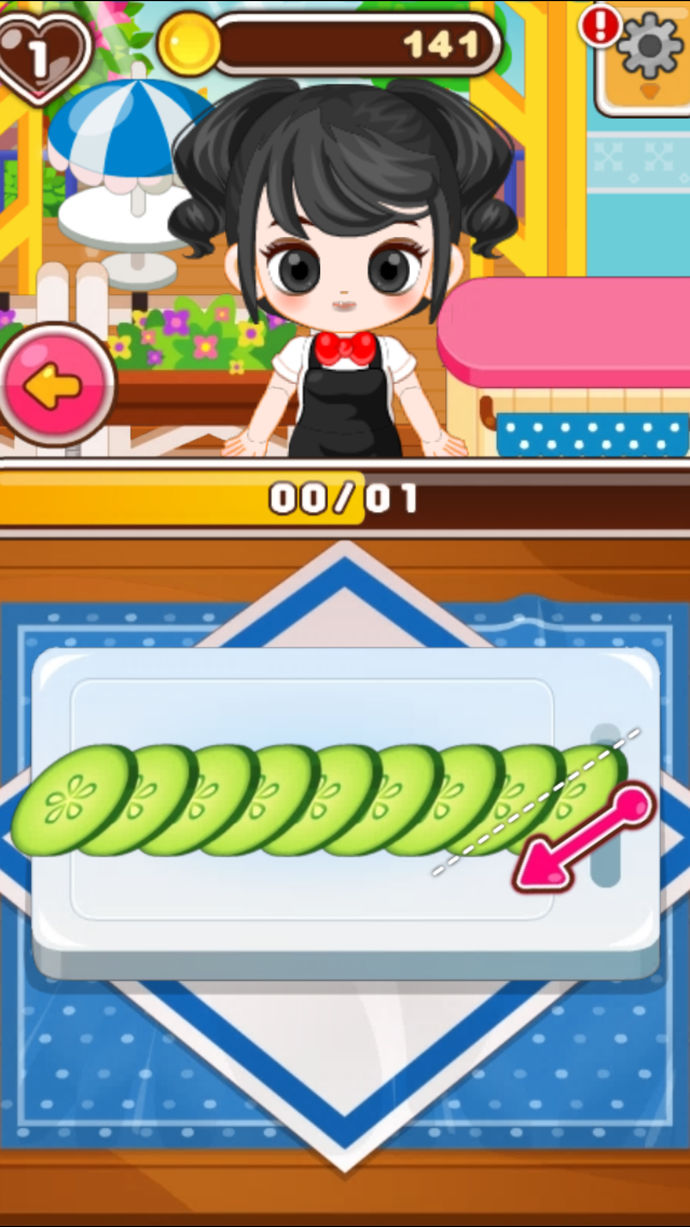Image resolution: width=690 pixels, height=1227 pixels.
Task: Open the settings gear
Action: coord(648,47)
